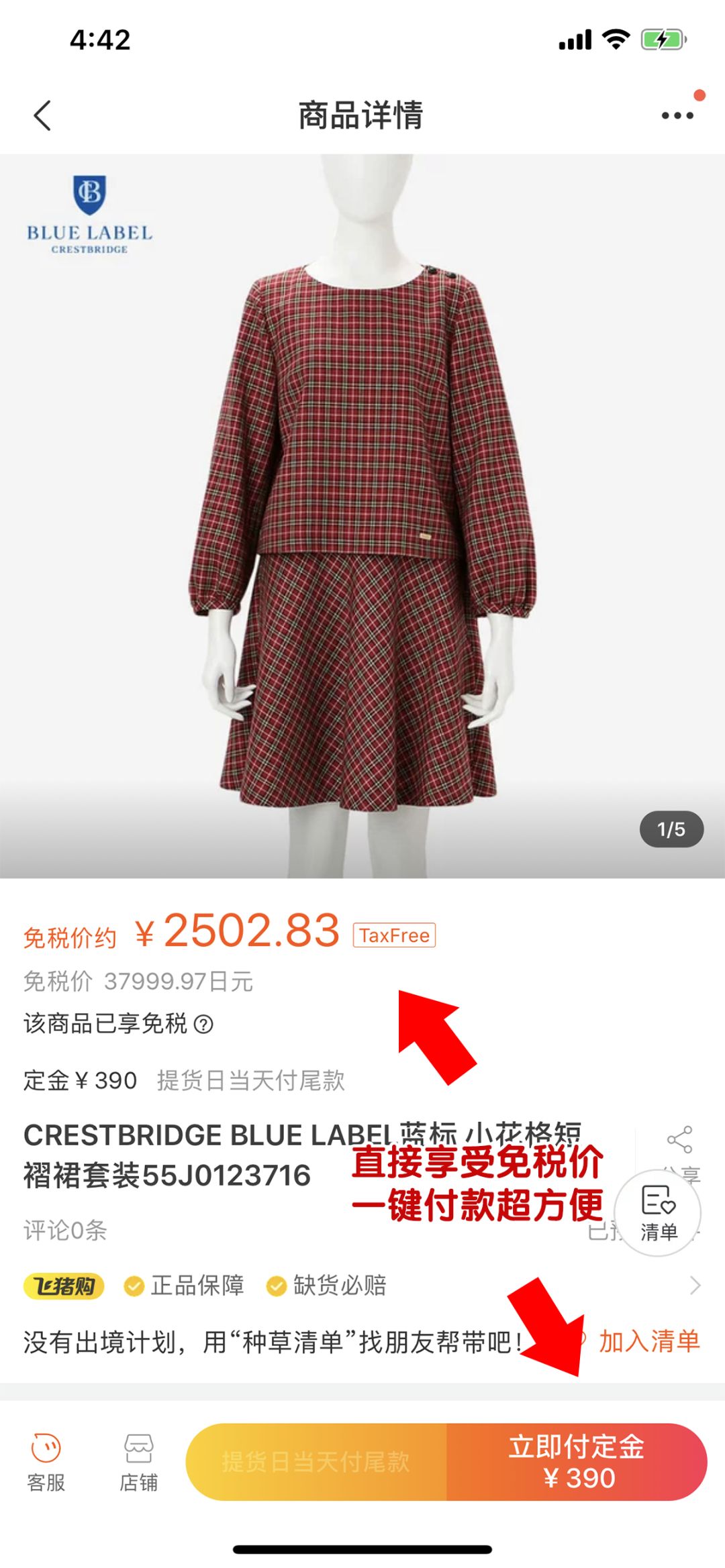The image size is (725, 1568).
Task: Tap the 1/5 image counter
Action: [671, 829]
